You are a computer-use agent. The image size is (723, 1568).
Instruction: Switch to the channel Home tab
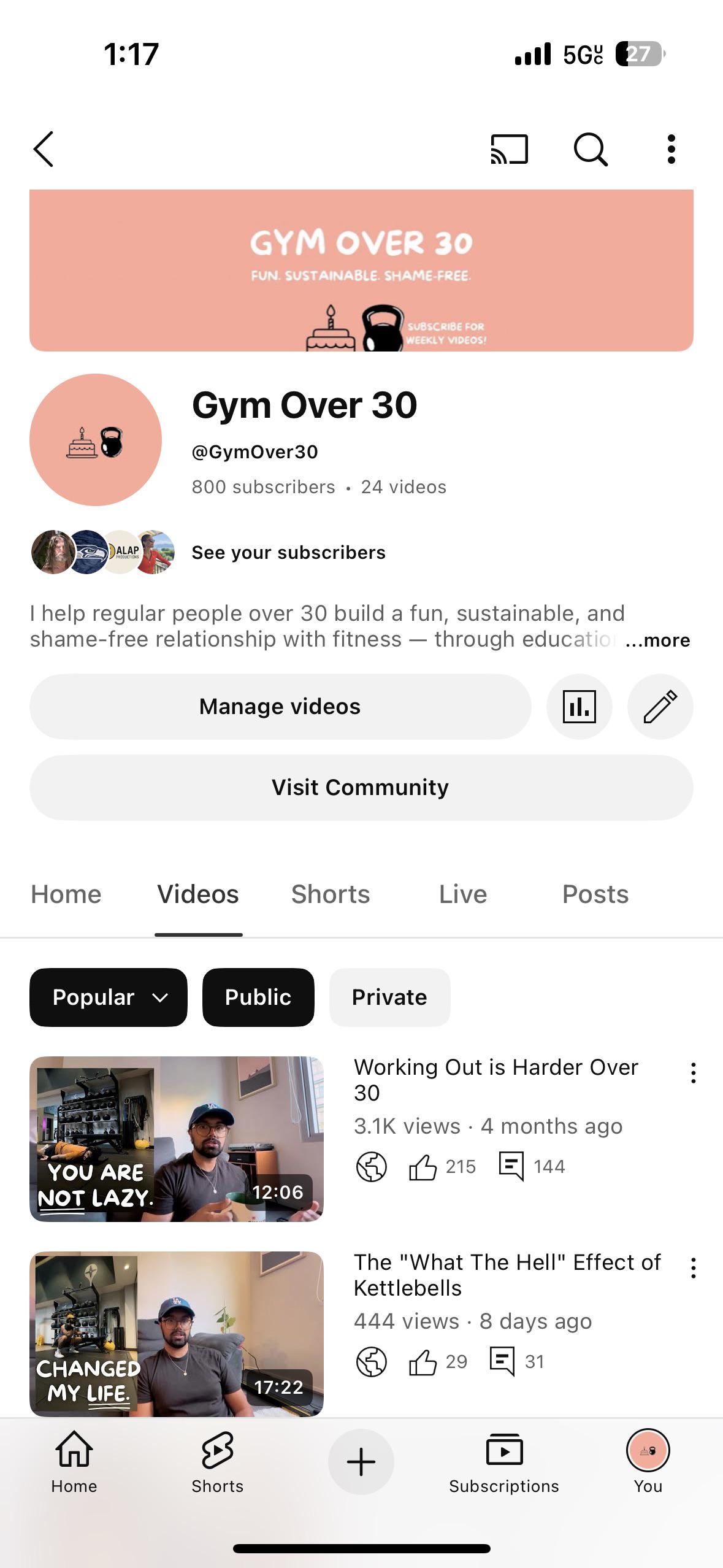coord(66,894)
